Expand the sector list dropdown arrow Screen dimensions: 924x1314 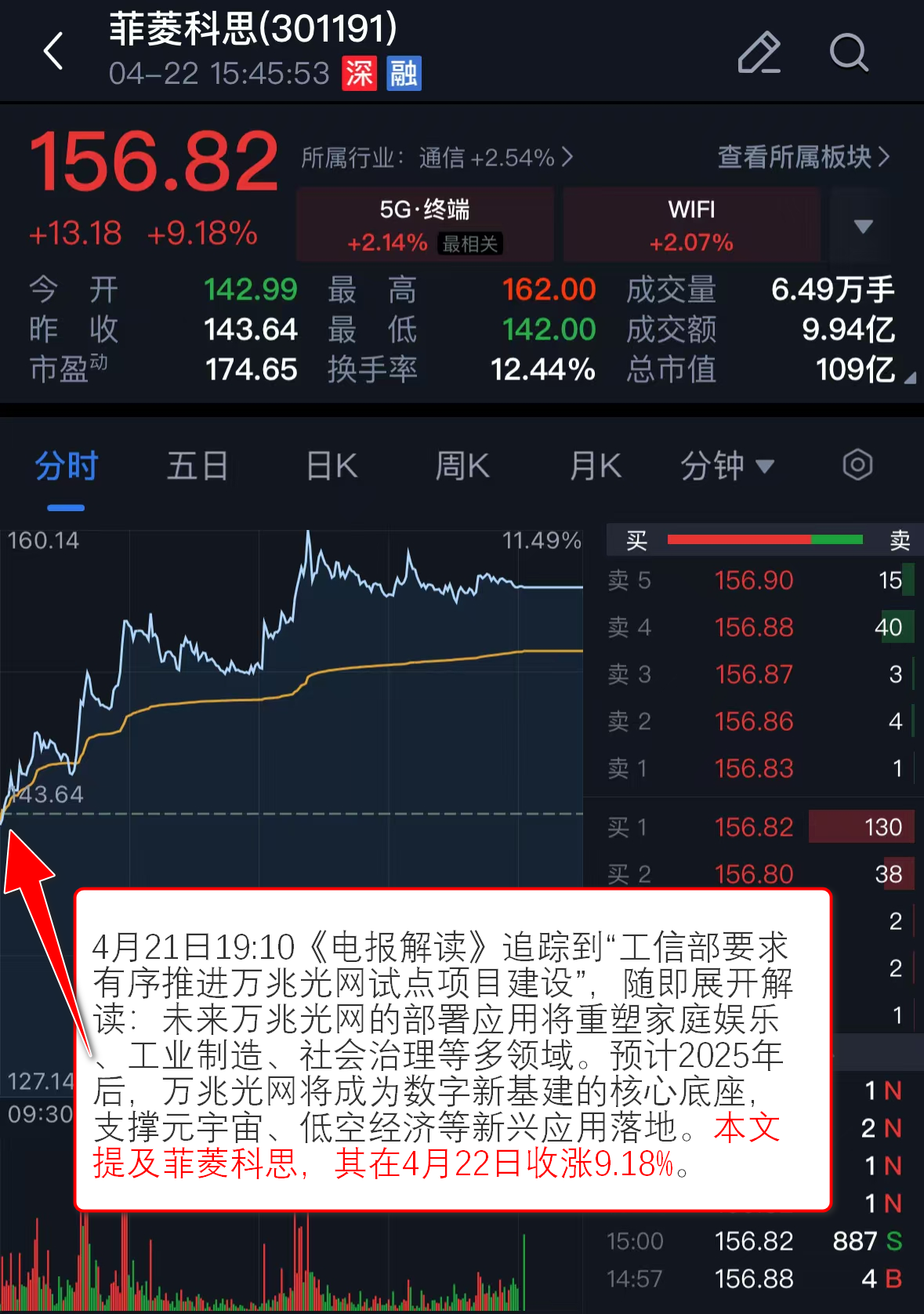click(863, 226)
